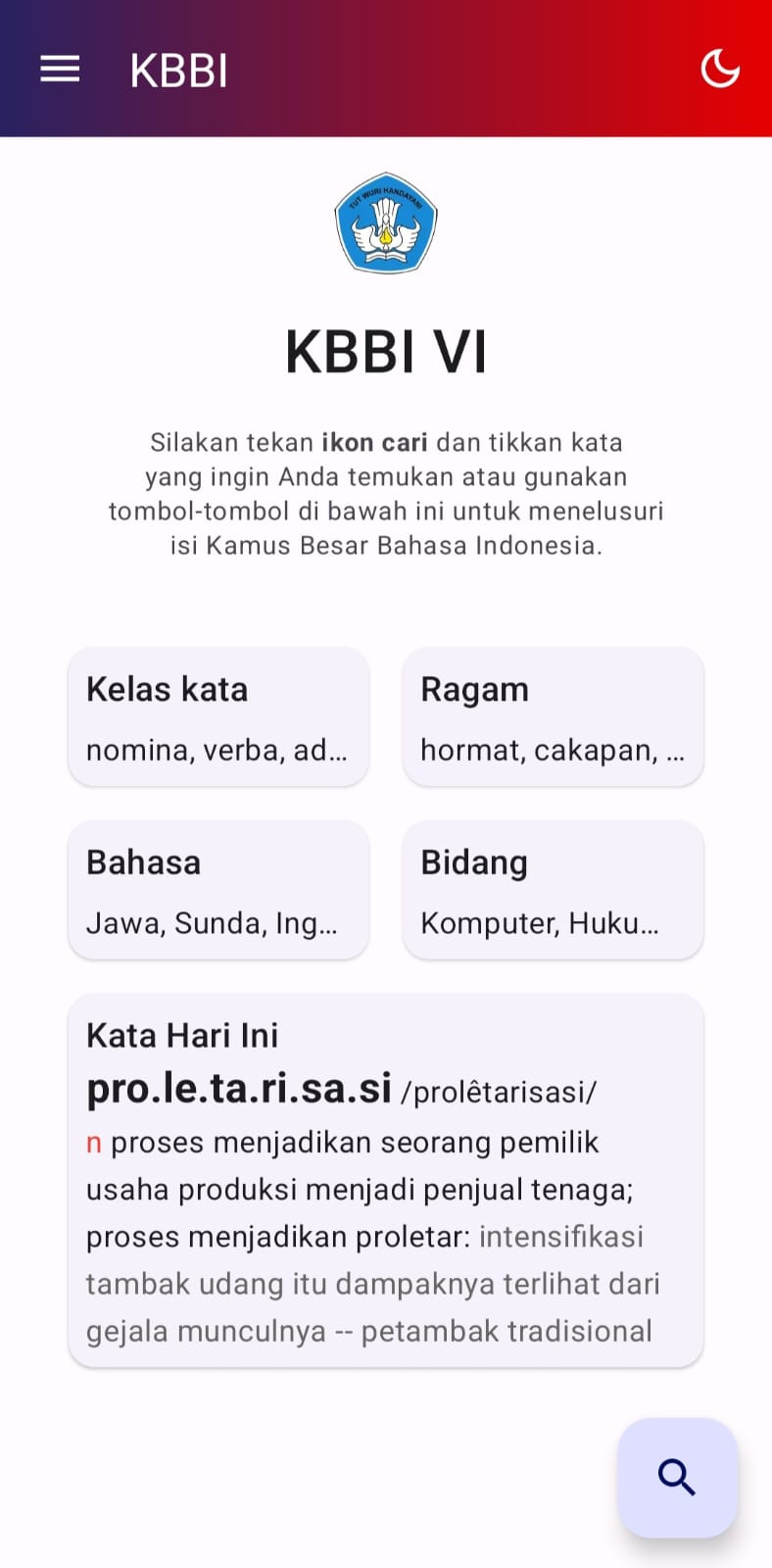The image size is (772, 1568).
Task: View the Kata Hari Ini proletarisasi entry
Action: tap(385, 1180)
